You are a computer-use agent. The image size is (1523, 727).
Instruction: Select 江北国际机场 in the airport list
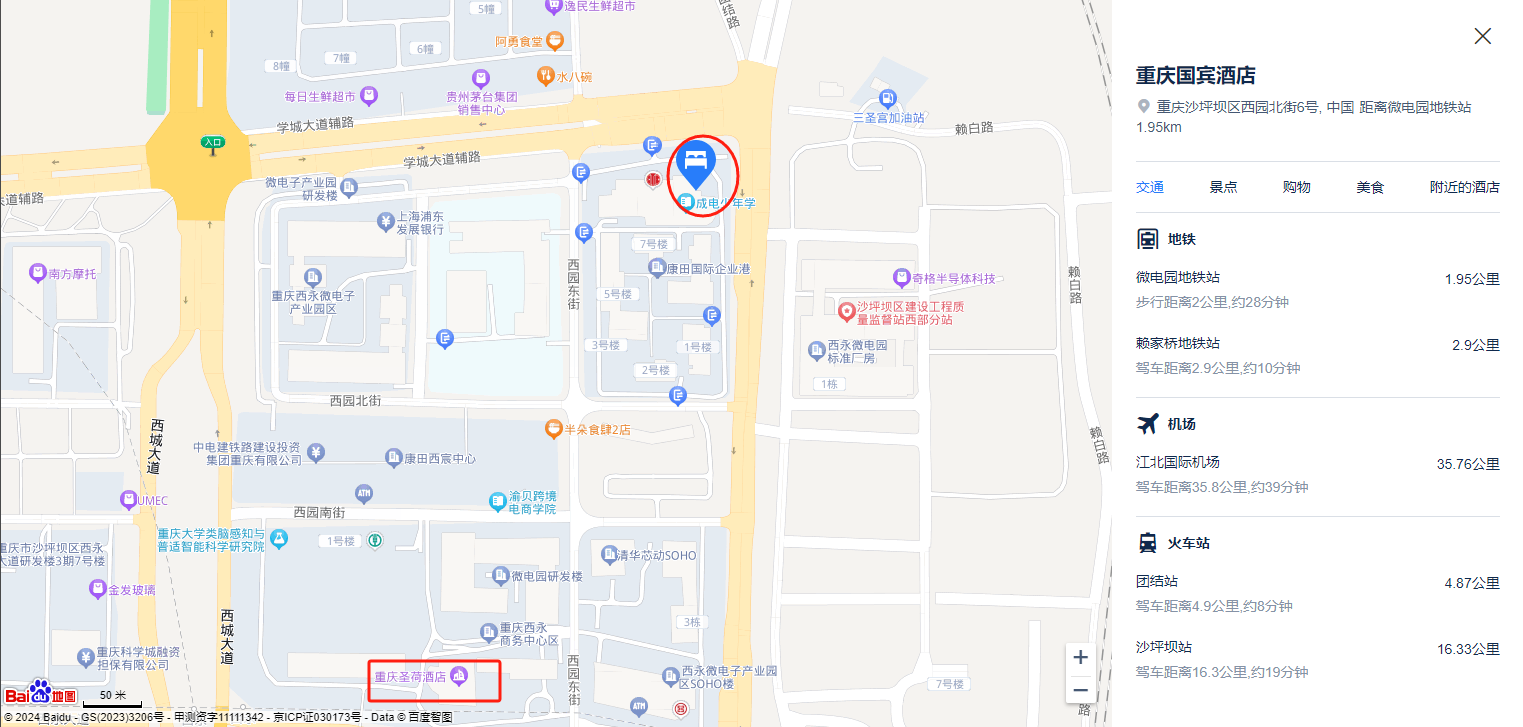(x=1177, y=463)
